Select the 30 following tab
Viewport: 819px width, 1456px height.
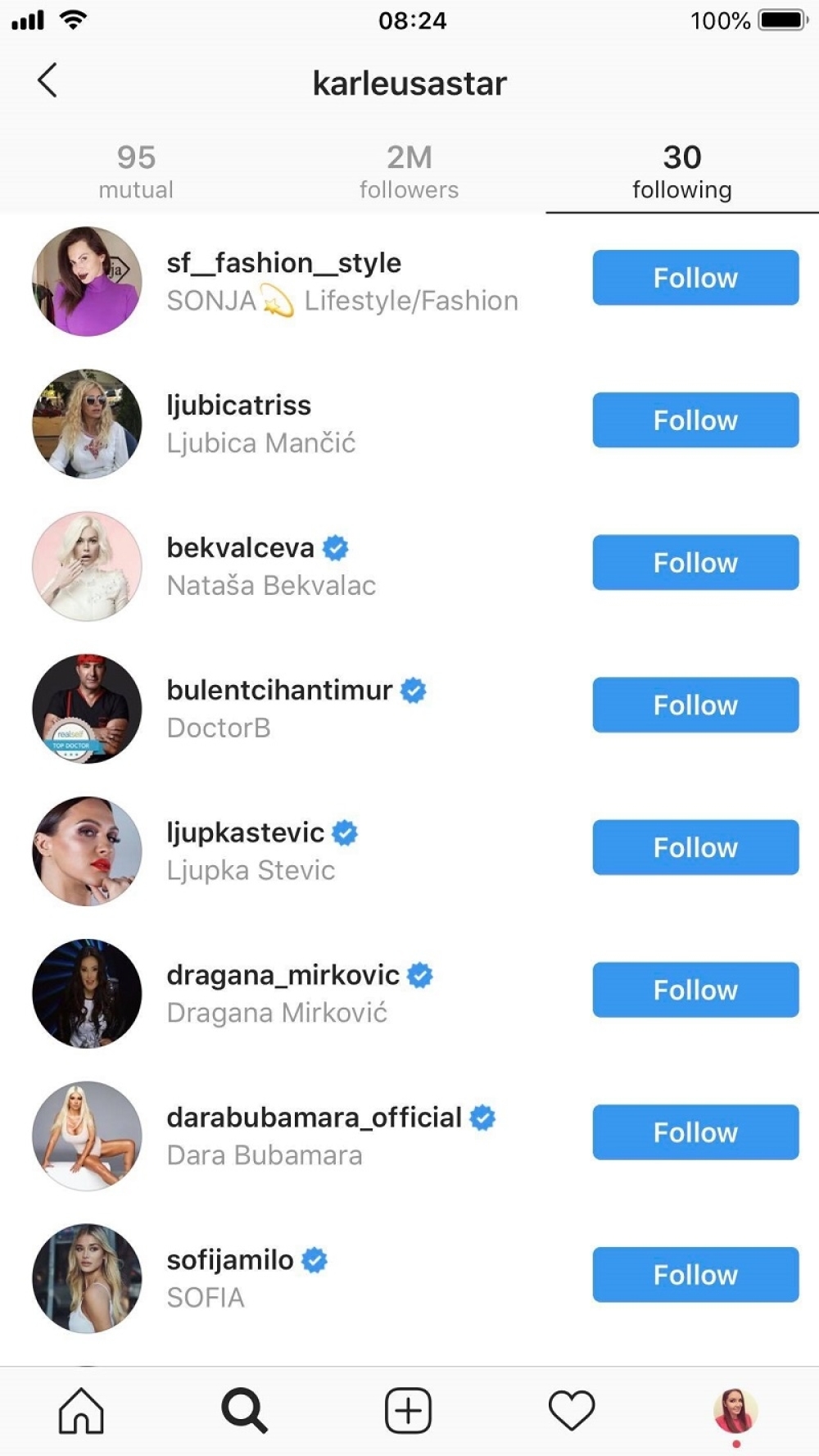point(681,171)
